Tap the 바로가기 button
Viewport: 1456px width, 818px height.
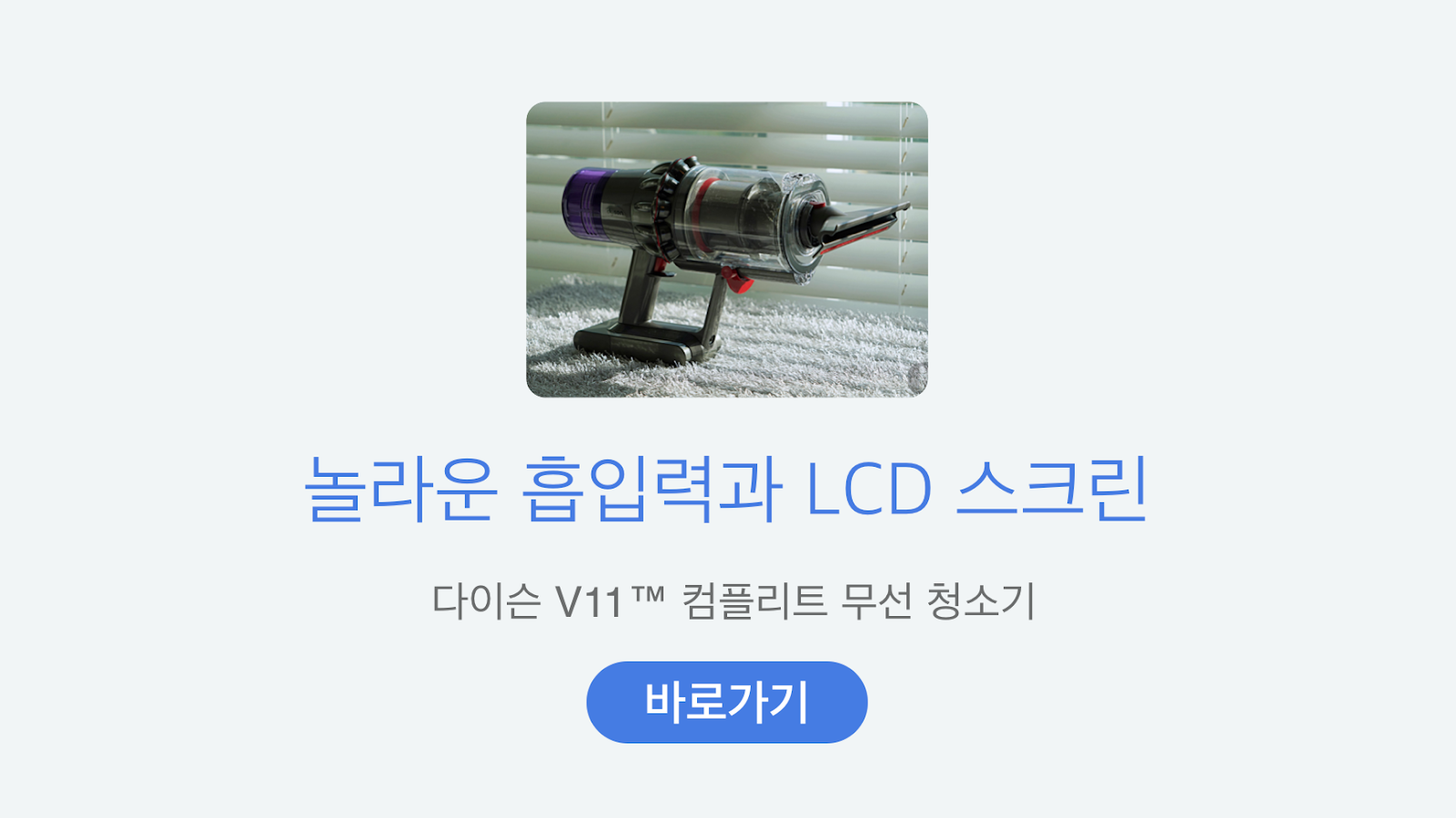(x=726, y=702)
